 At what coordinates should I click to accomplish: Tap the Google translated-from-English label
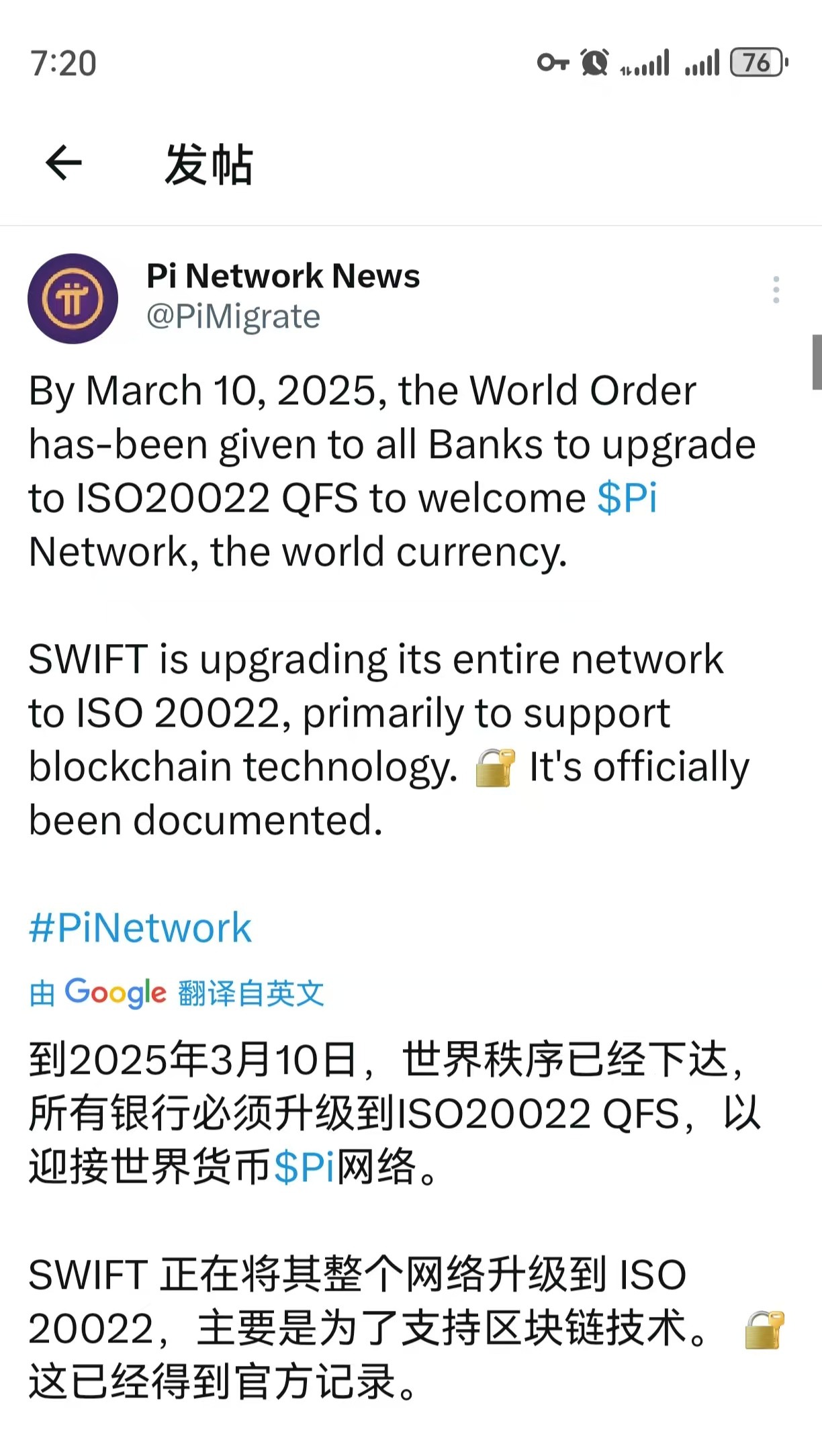point(177,993)
